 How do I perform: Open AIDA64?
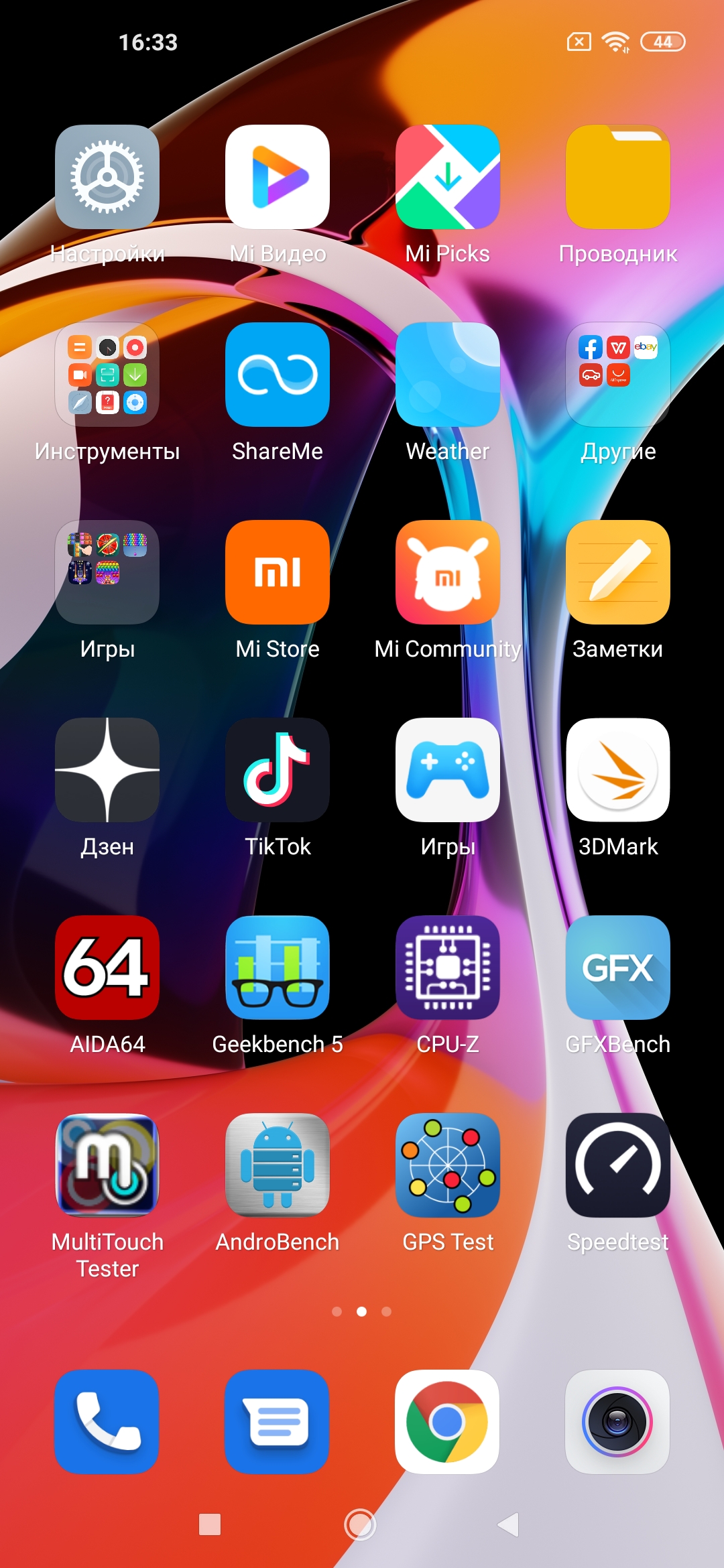click(x=107, y=968)
